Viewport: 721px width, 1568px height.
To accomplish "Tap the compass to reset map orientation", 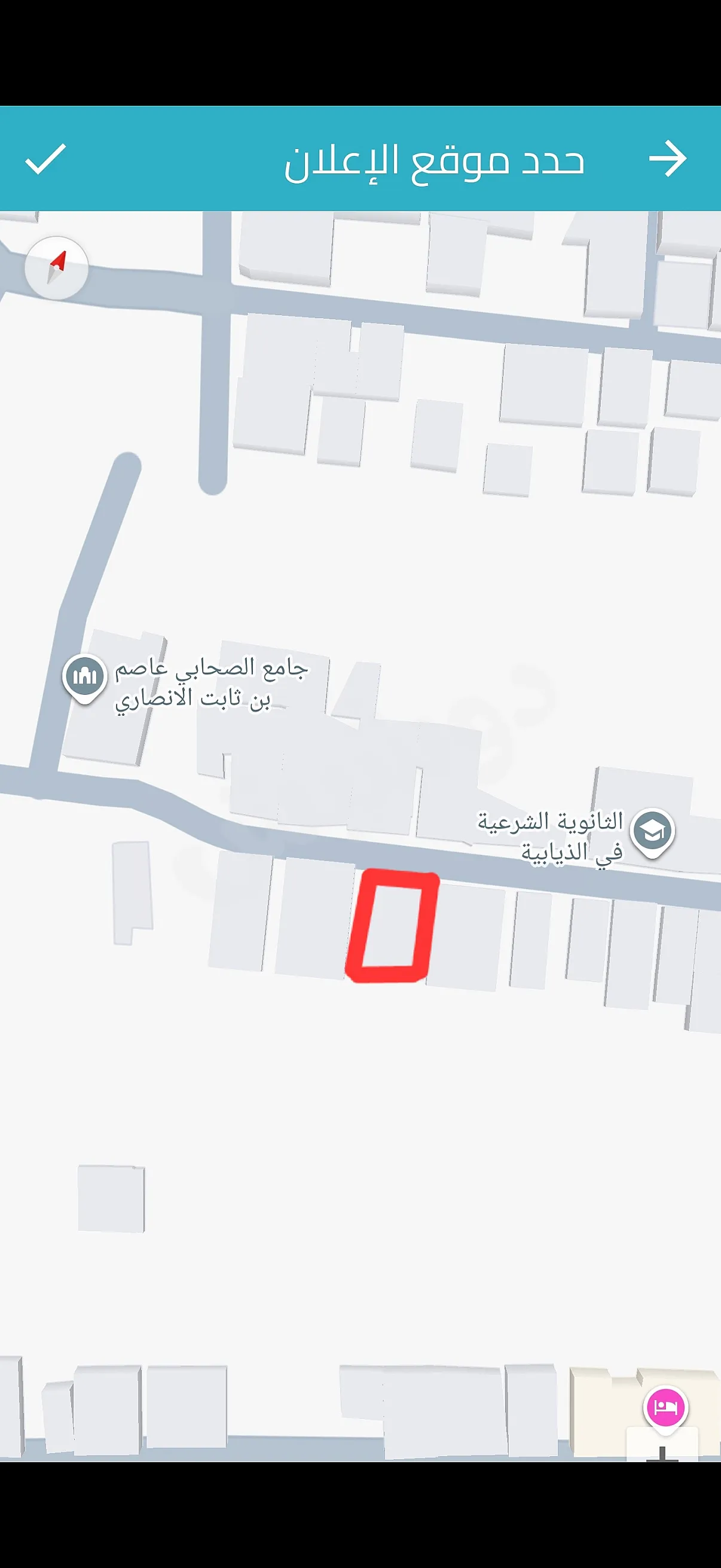I will 57,268.
